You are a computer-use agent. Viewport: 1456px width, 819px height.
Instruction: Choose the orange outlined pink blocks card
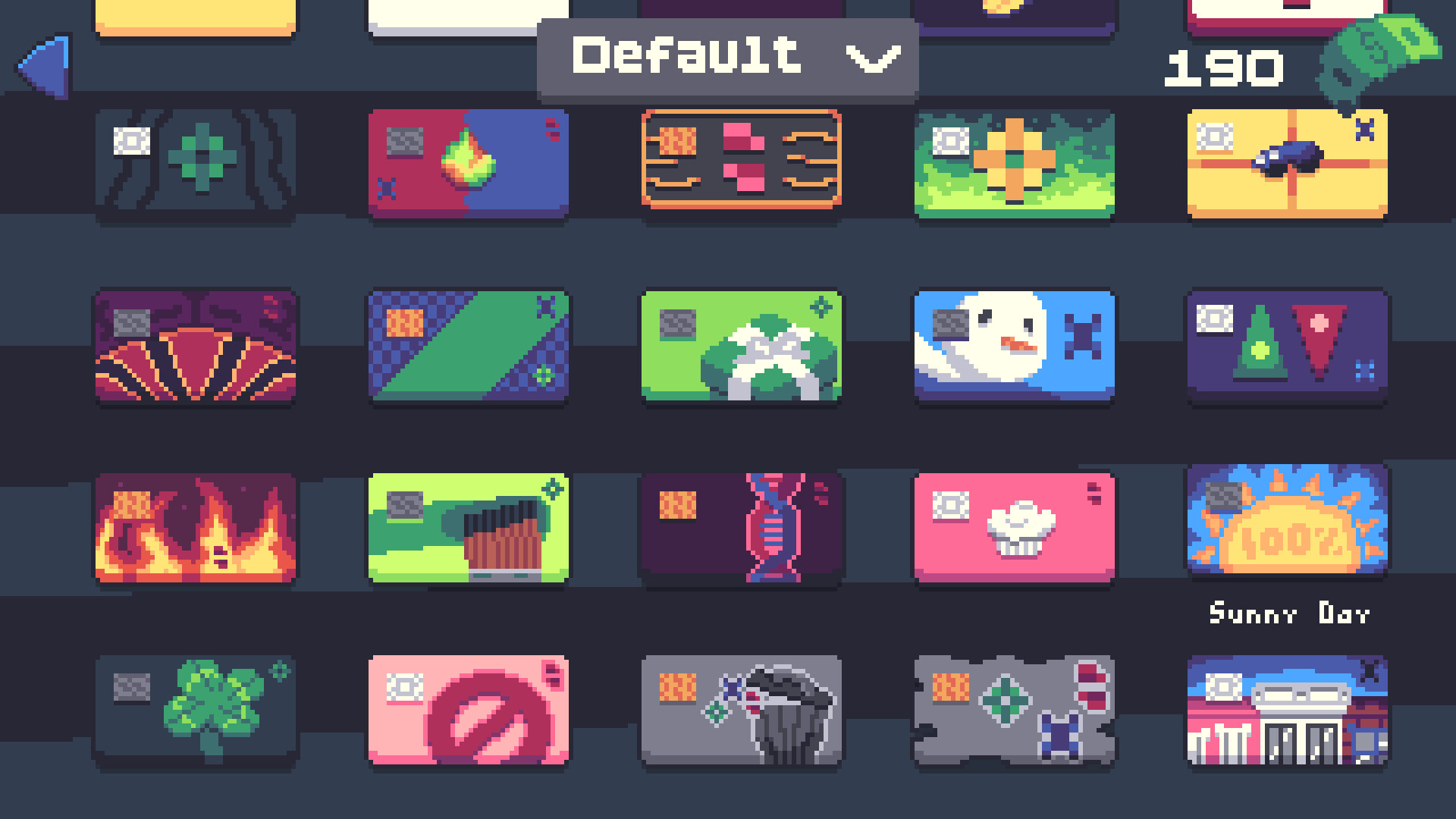[742, 159]
